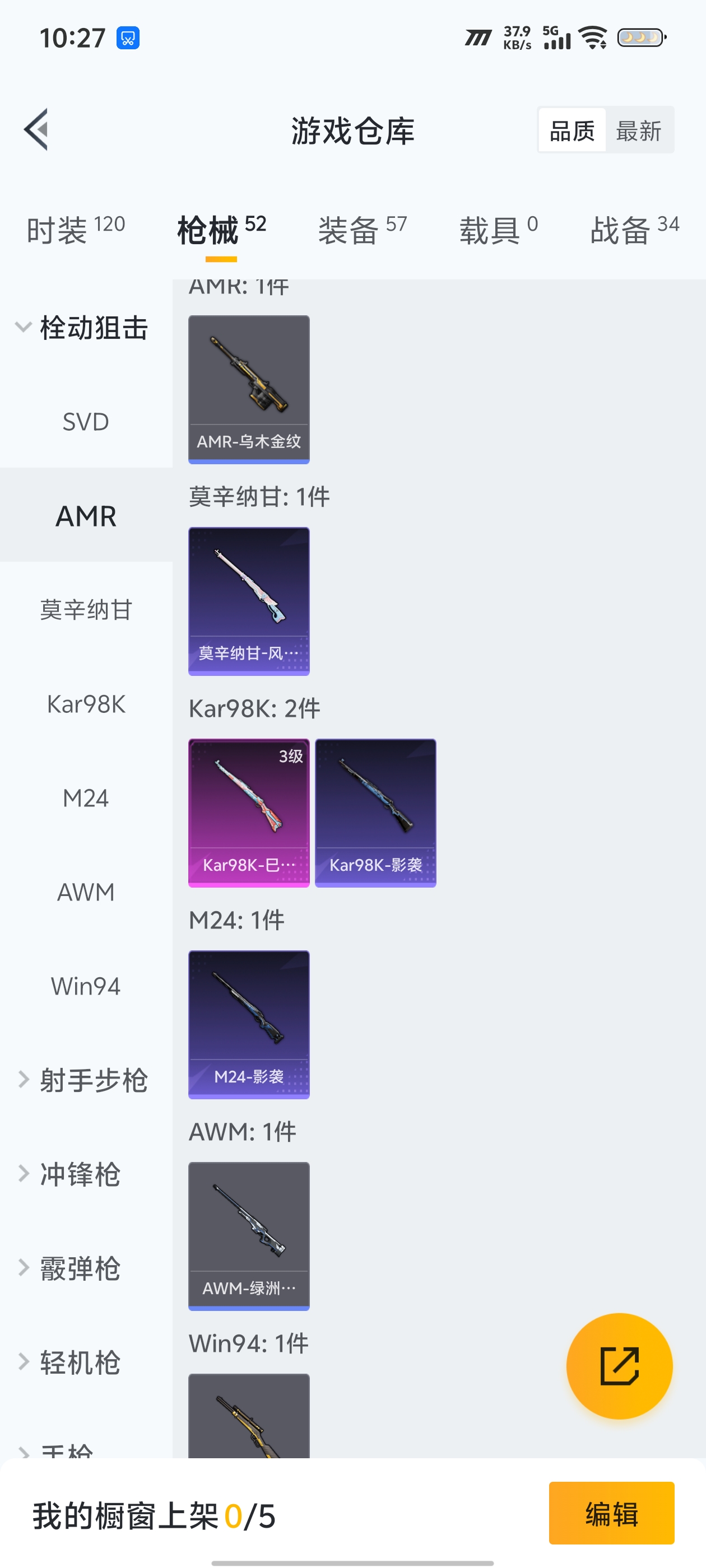Expand the 霰弹枪 category
Viewport: 706px width, 1568px height.
click(x=79, y=1268)
